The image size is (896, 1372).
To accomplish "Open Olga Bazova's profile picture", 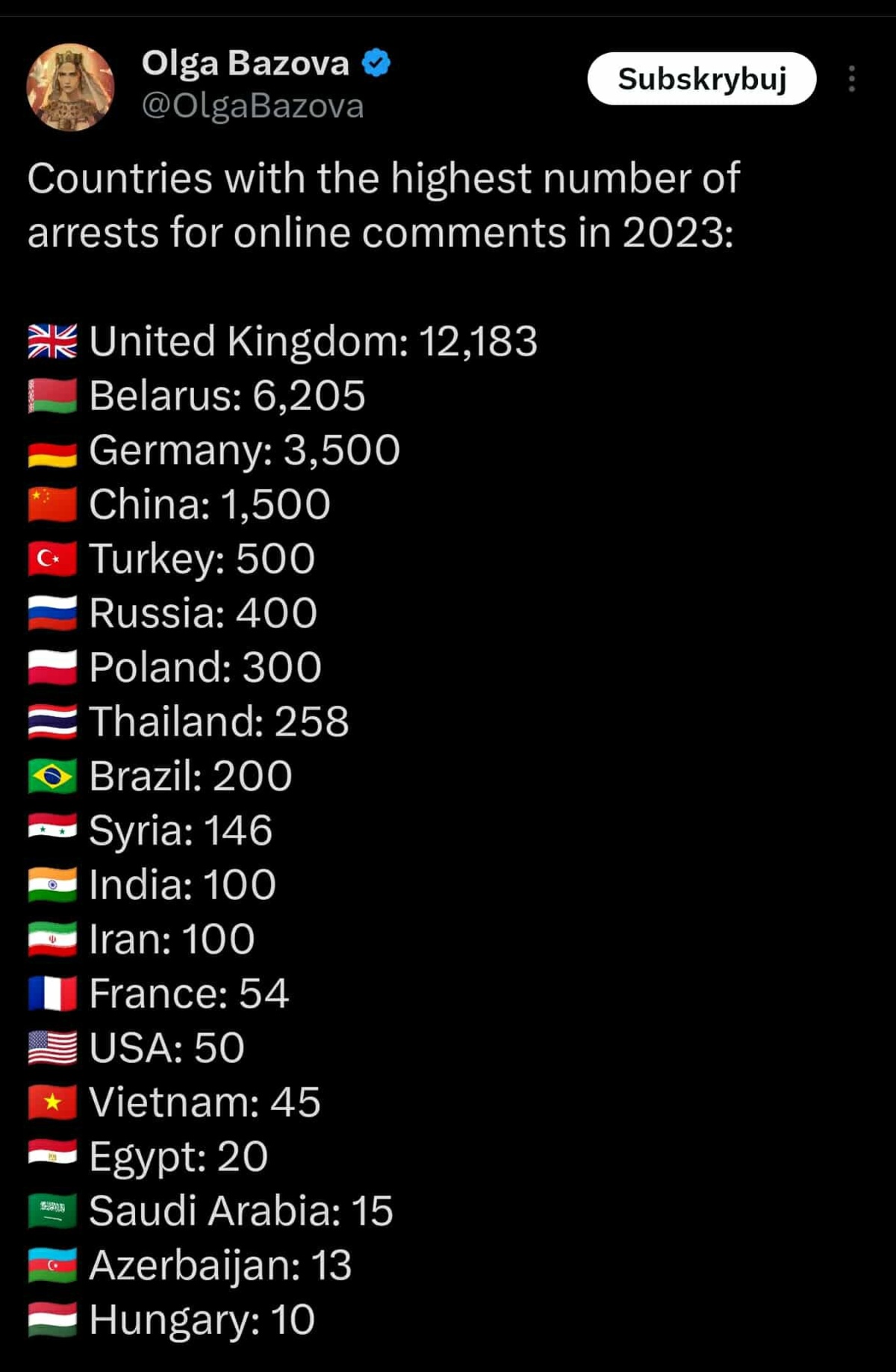I will coord(70,87).
